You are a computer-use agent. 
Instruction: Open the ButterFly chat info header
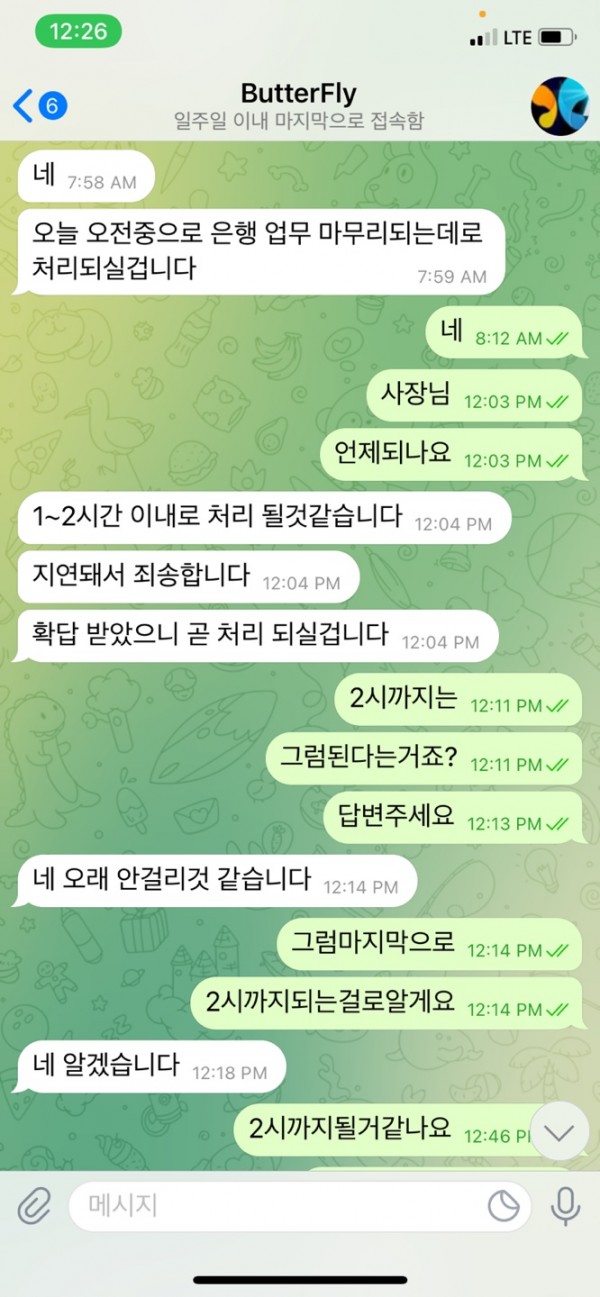click(298, 106)
